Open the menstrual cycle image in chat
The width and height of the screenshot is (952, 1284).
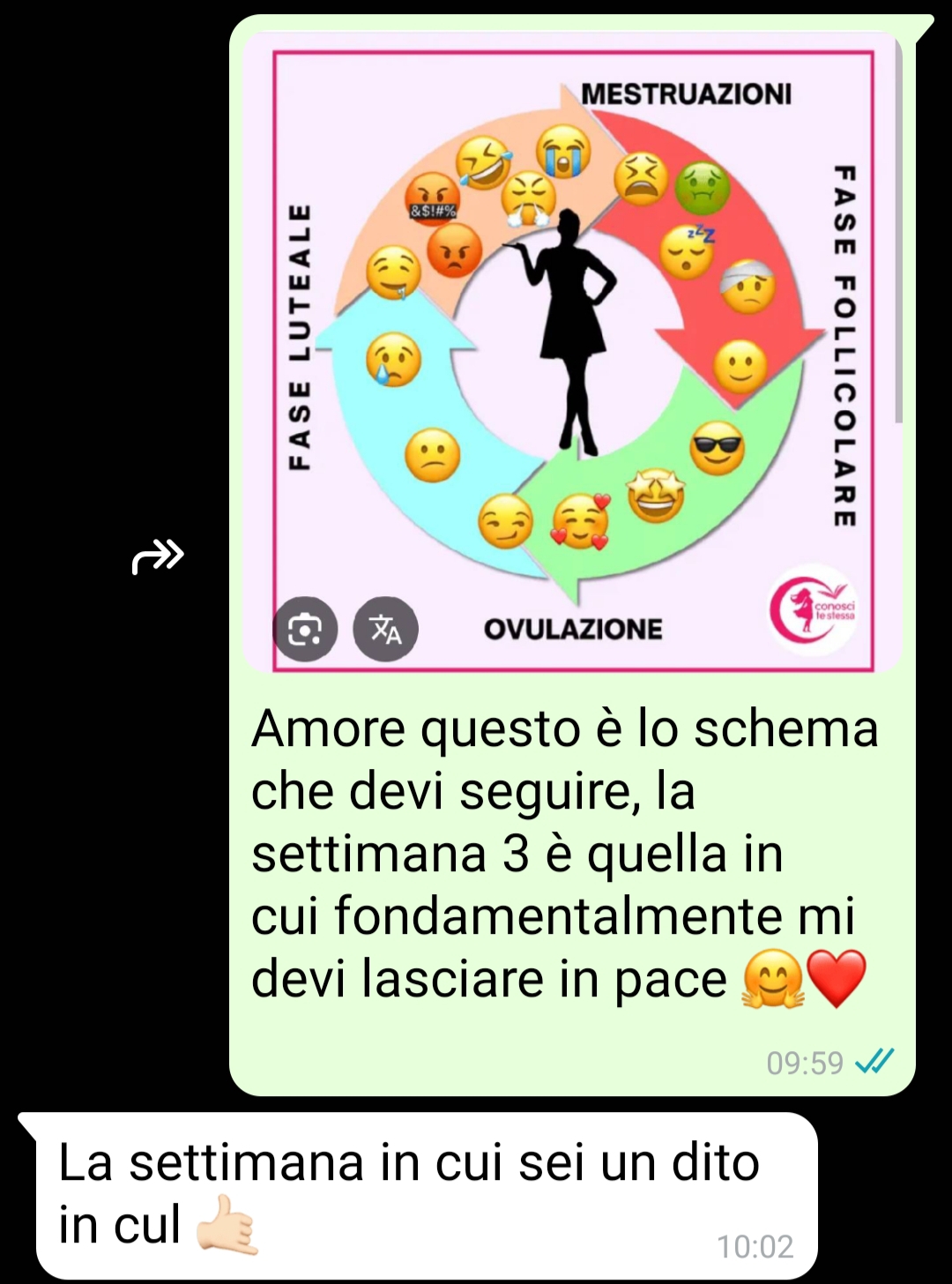tap(573, 353)
